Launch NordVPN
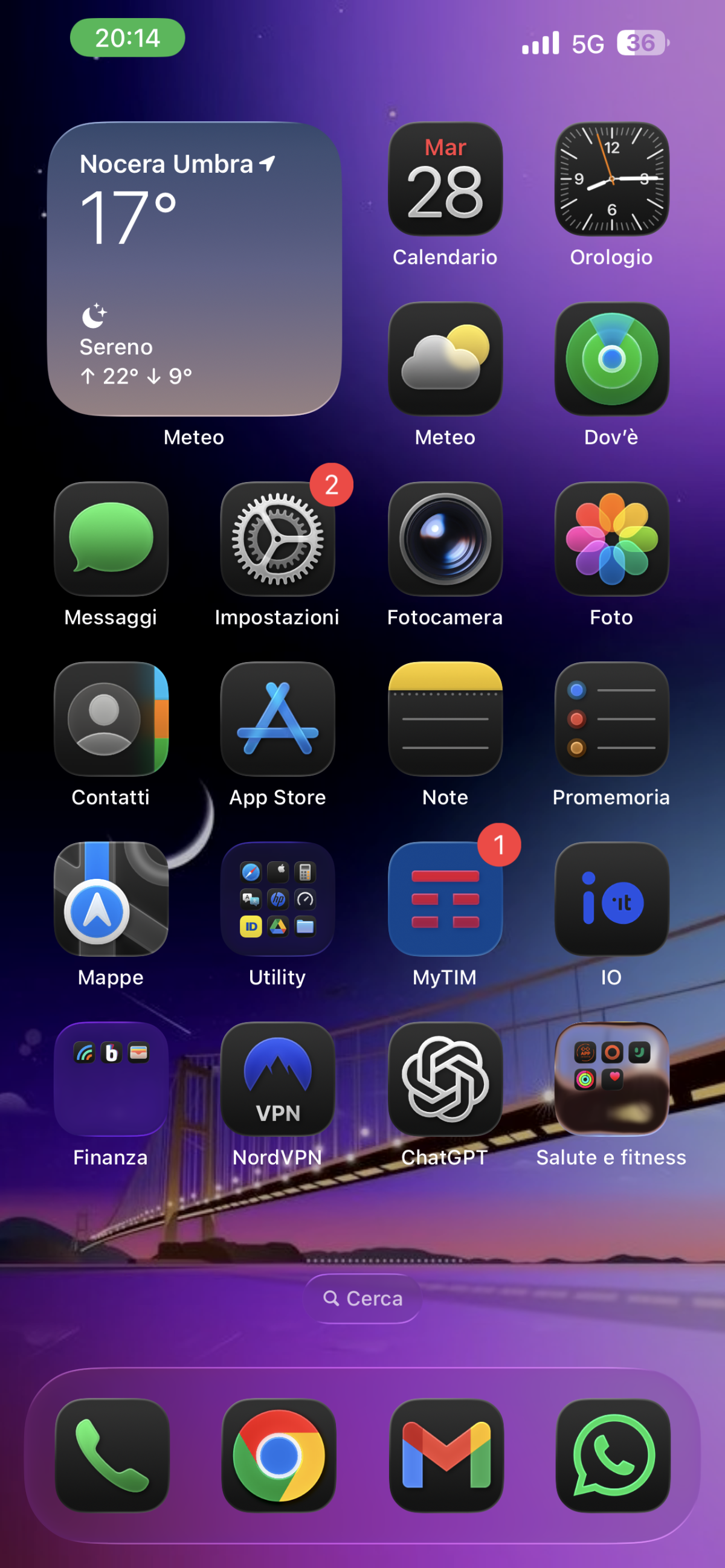Image resolution: width=725 pixels, height=1568 pixels. point(277,1079)
